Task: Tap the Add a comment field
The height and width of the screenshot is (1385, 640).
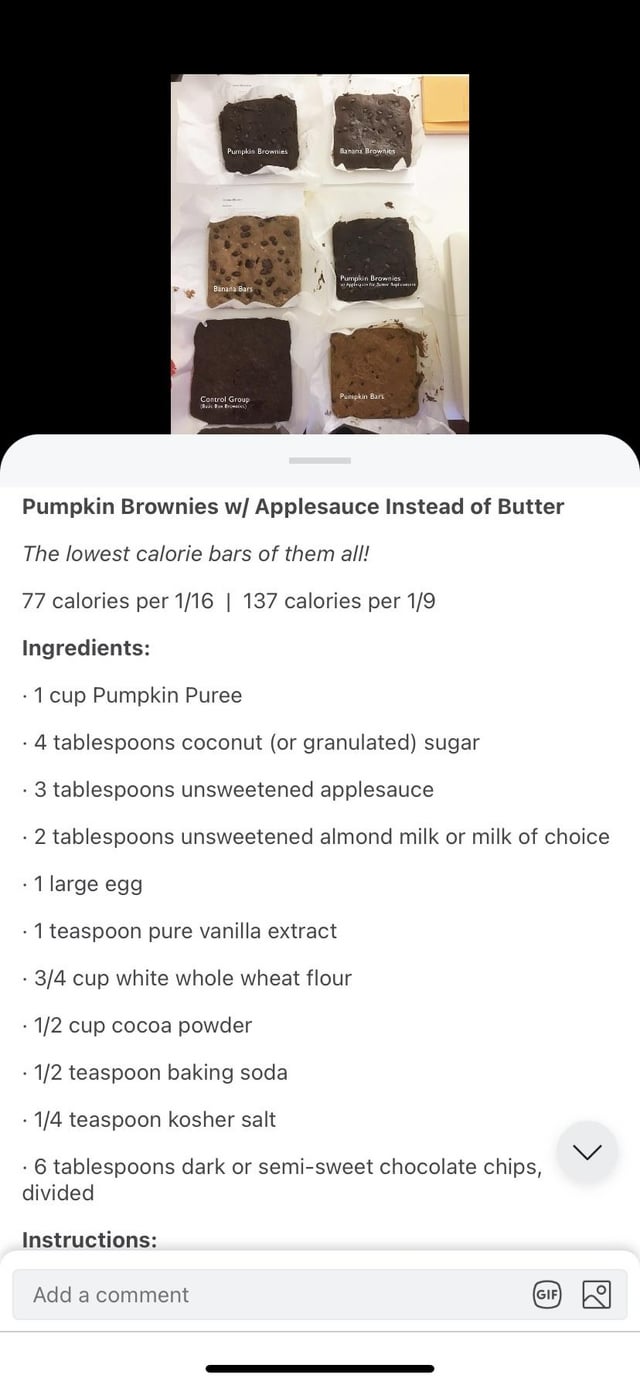Action: coord(270,1295)
